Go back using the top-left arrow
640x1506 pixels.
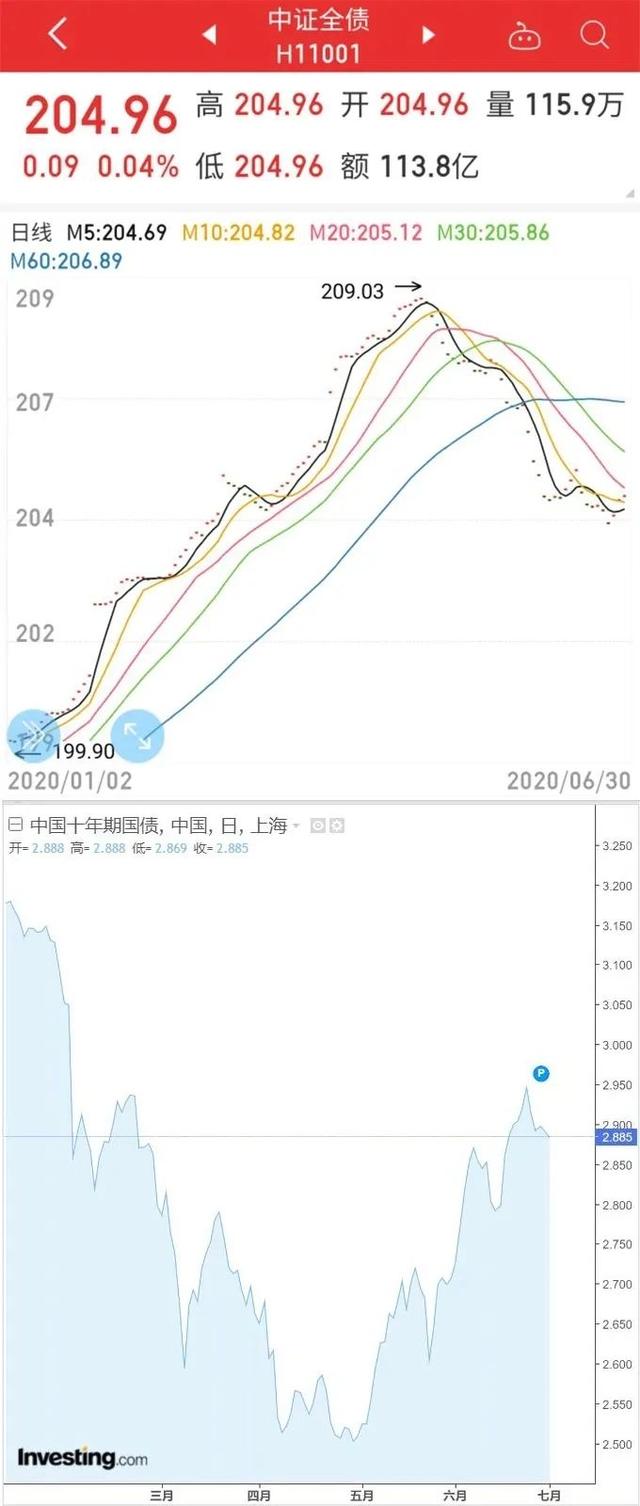(57, 35)
